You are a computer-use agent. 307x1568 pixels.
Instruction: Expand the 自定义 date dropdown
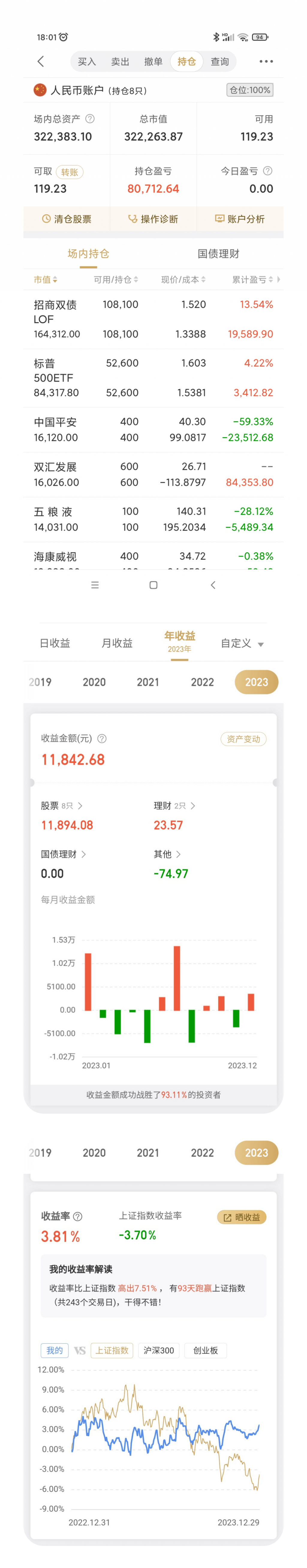tap(242, 643)
